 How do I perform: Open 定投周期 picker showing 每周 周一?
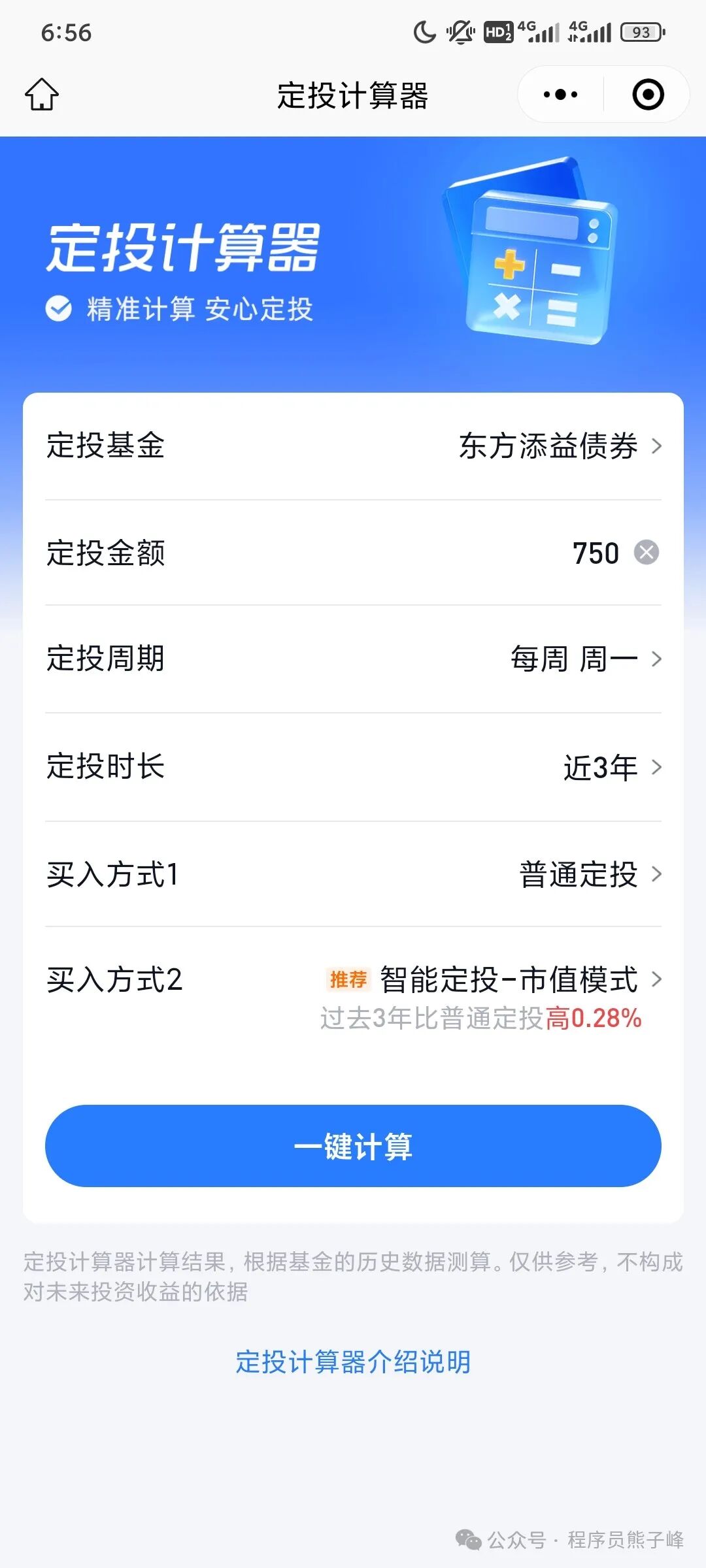click(353, 659)
